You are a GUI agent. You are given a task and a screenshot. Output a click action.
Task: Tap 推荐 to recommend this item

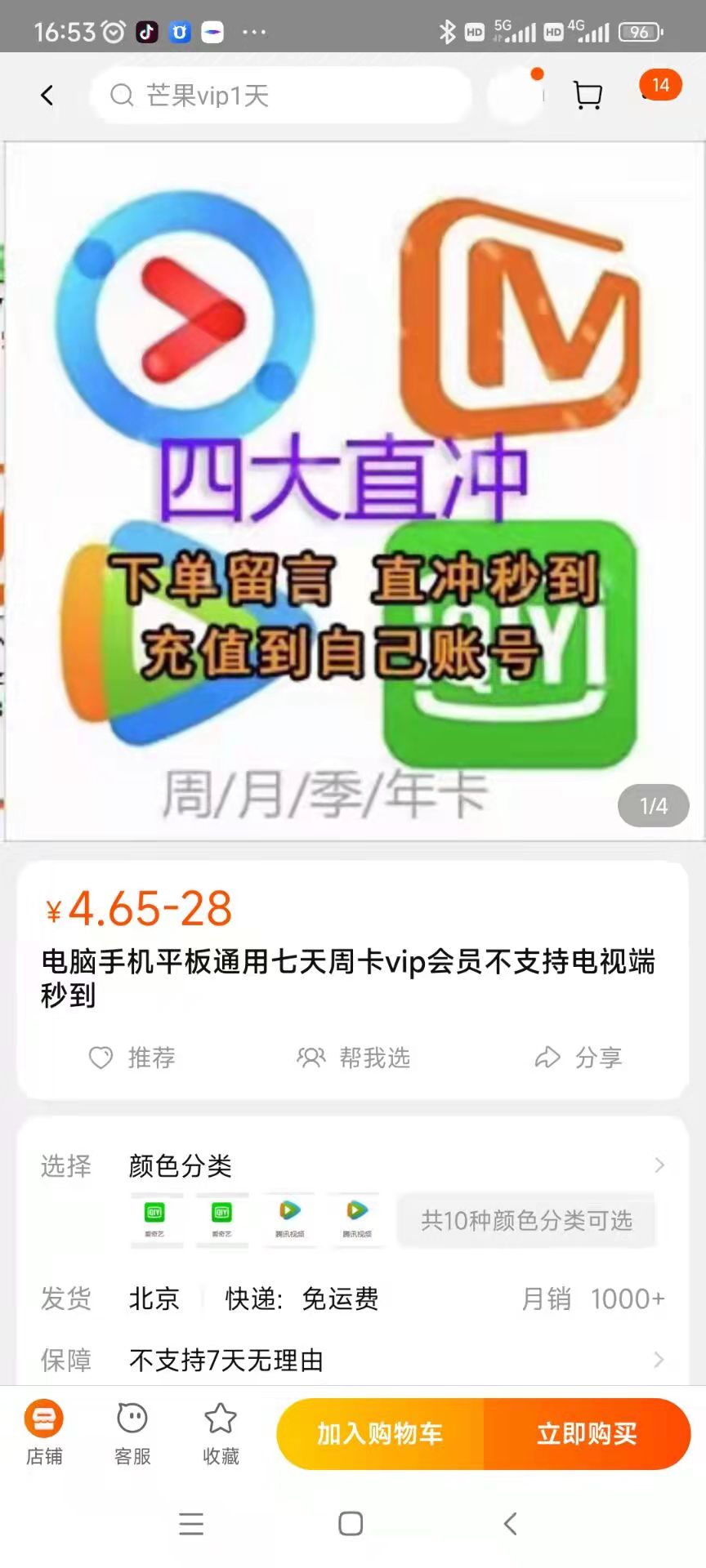pos(132,1058)
